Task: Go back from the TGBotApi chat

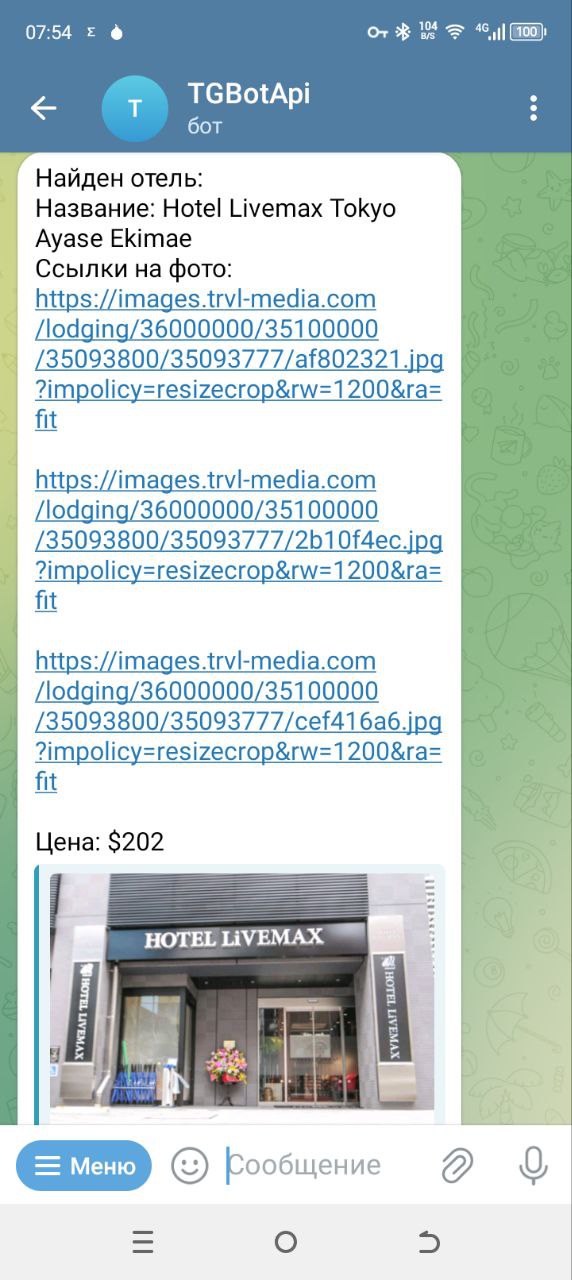Action: coord(43,108)
